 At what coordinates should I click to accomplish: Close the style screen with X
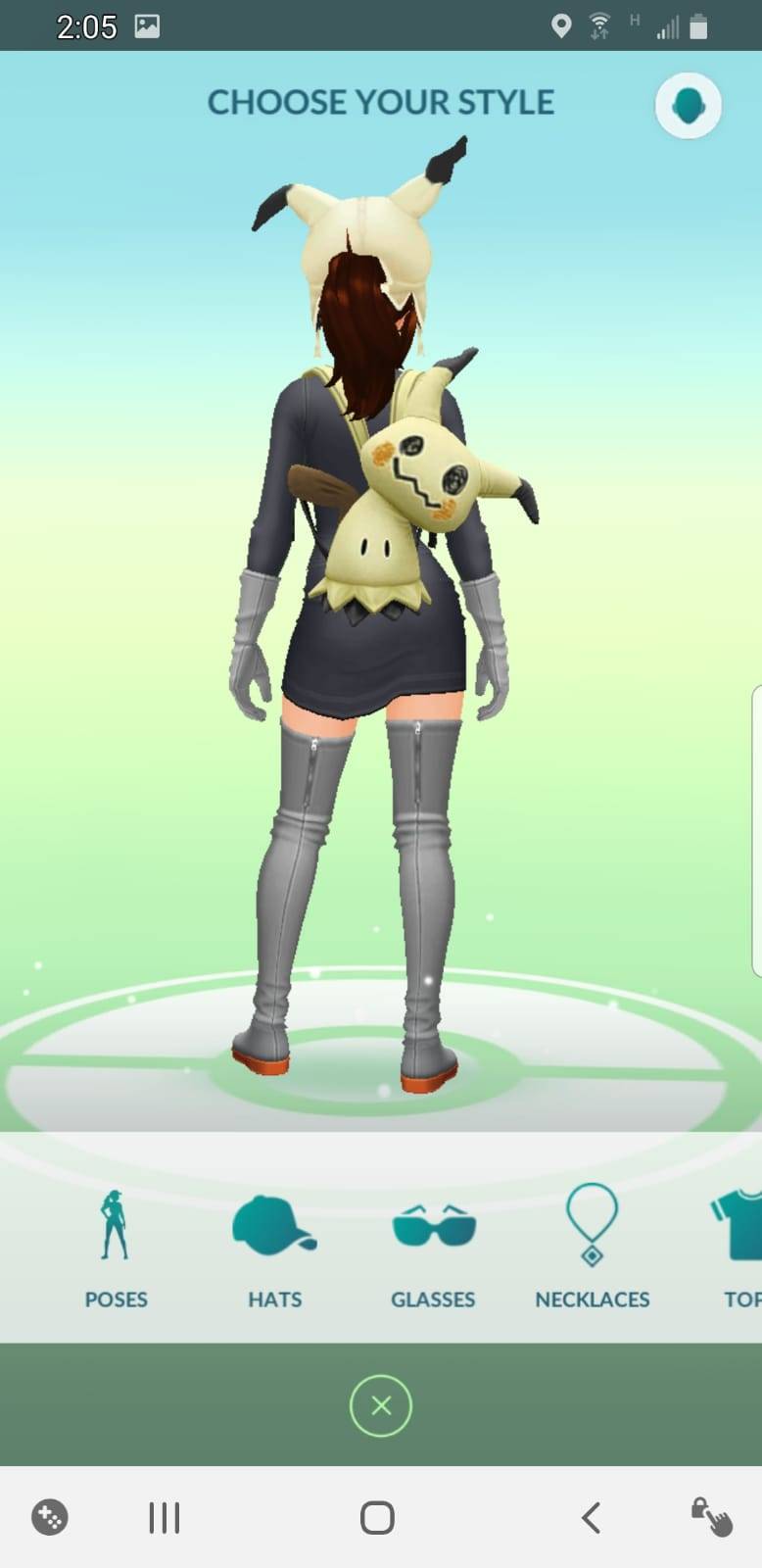pos(381,1406)
